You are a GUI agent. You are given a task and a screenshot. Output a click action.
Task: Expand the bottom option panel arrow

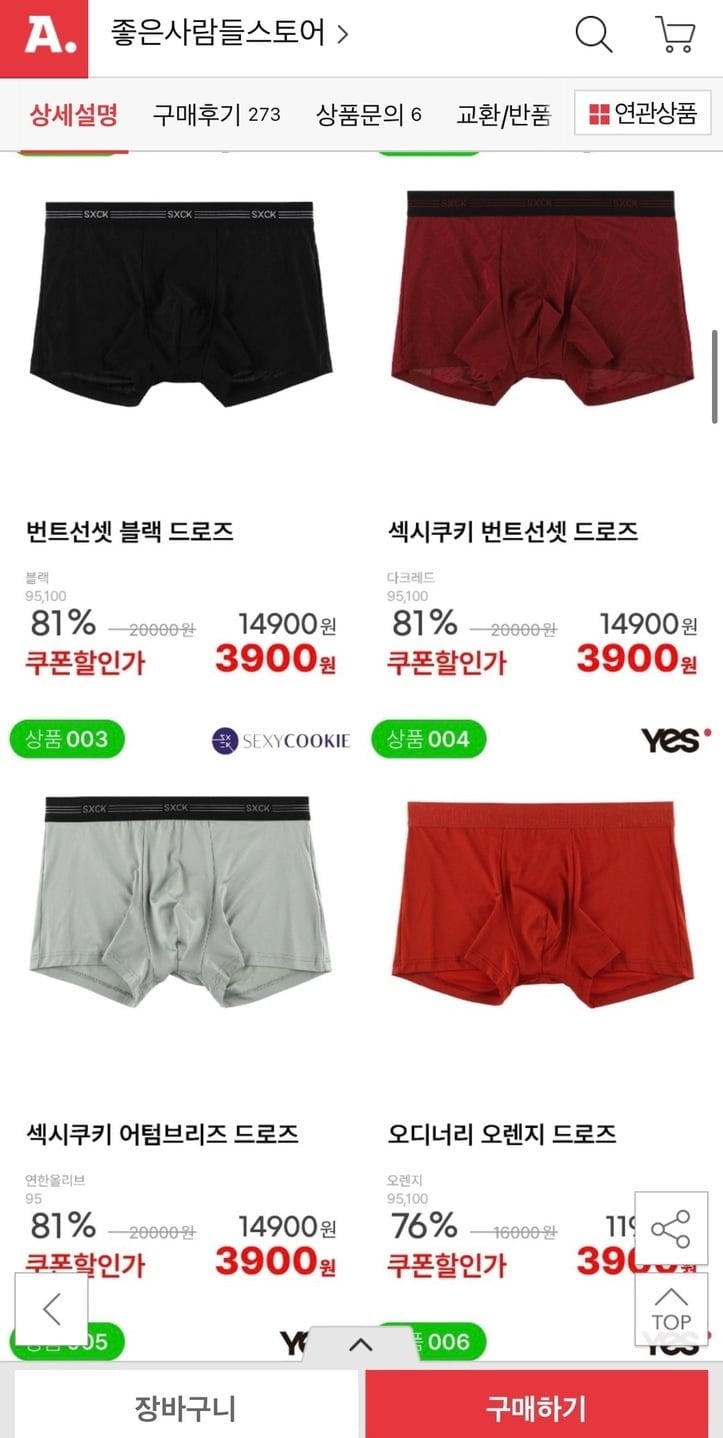pyautogui.click(x=360, y=1345)
